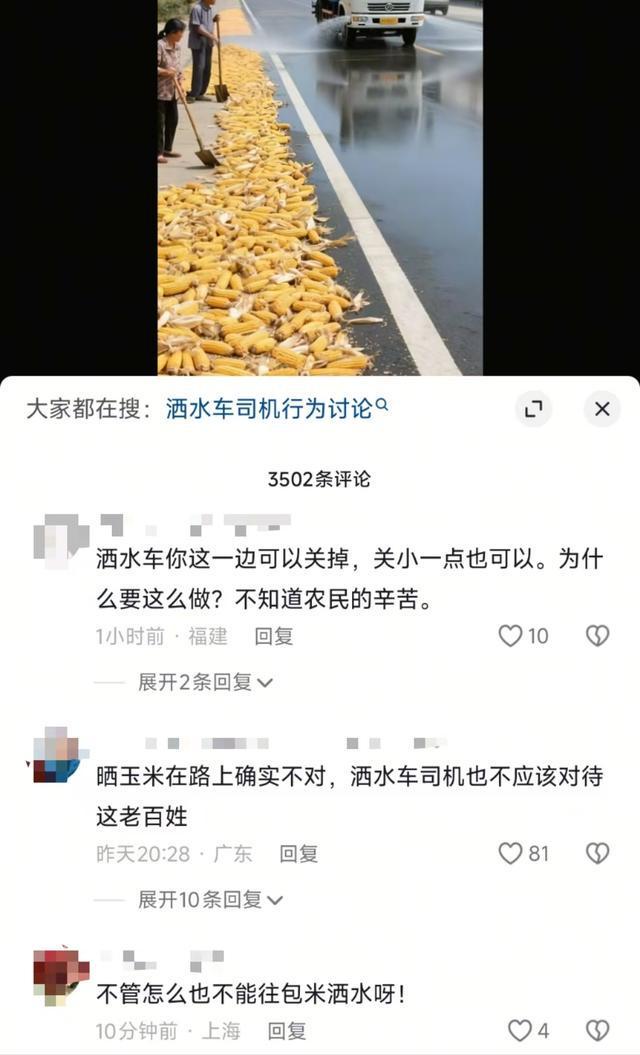Open avatar of the 广东 commenter
The height and width of the screenshot is (1055, 640).
coord(56,757)
